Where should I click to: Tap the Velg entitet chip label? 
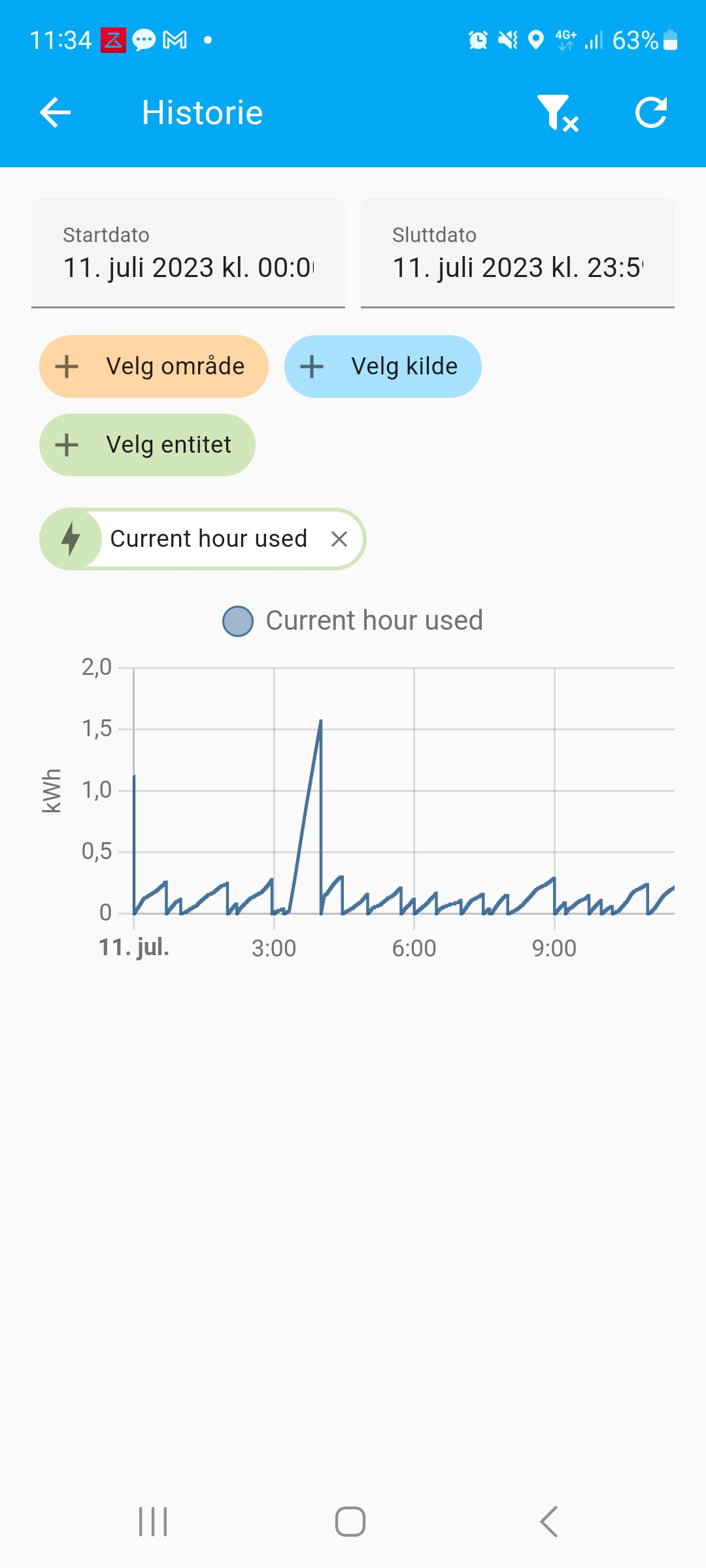169,445
